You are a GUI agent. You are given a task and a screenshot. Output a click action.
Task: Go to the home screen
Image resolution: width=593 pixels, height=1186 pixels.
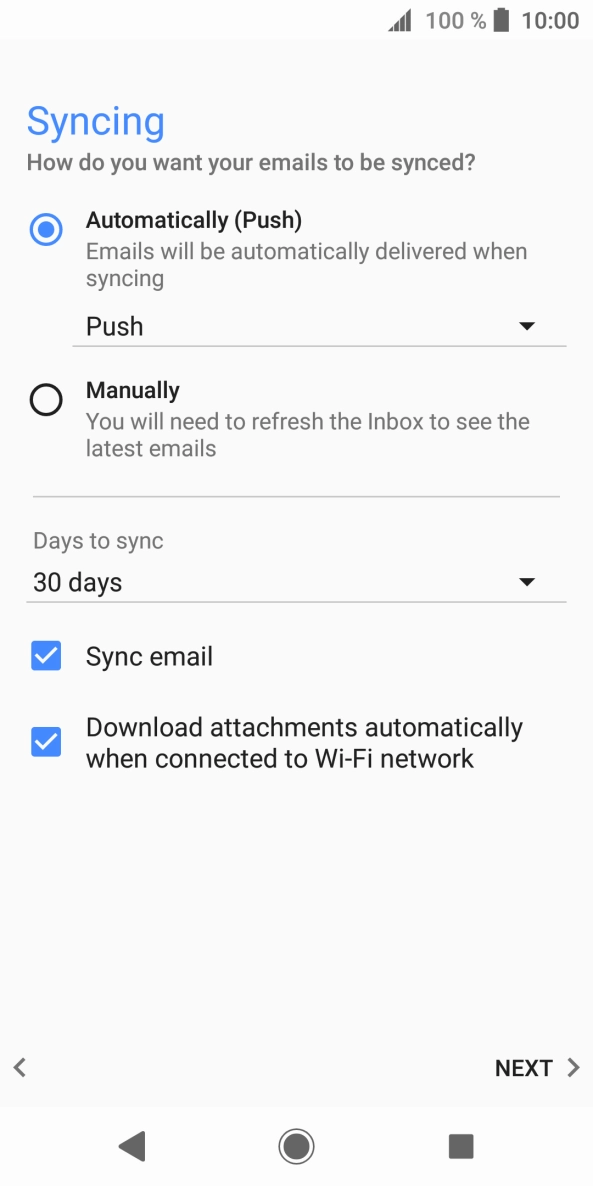point(296,1147)
